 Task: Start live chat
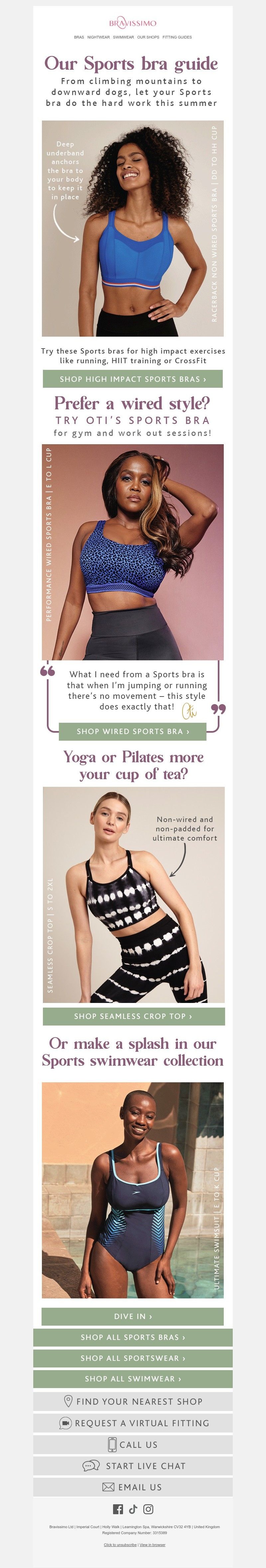click(132, 1466)
